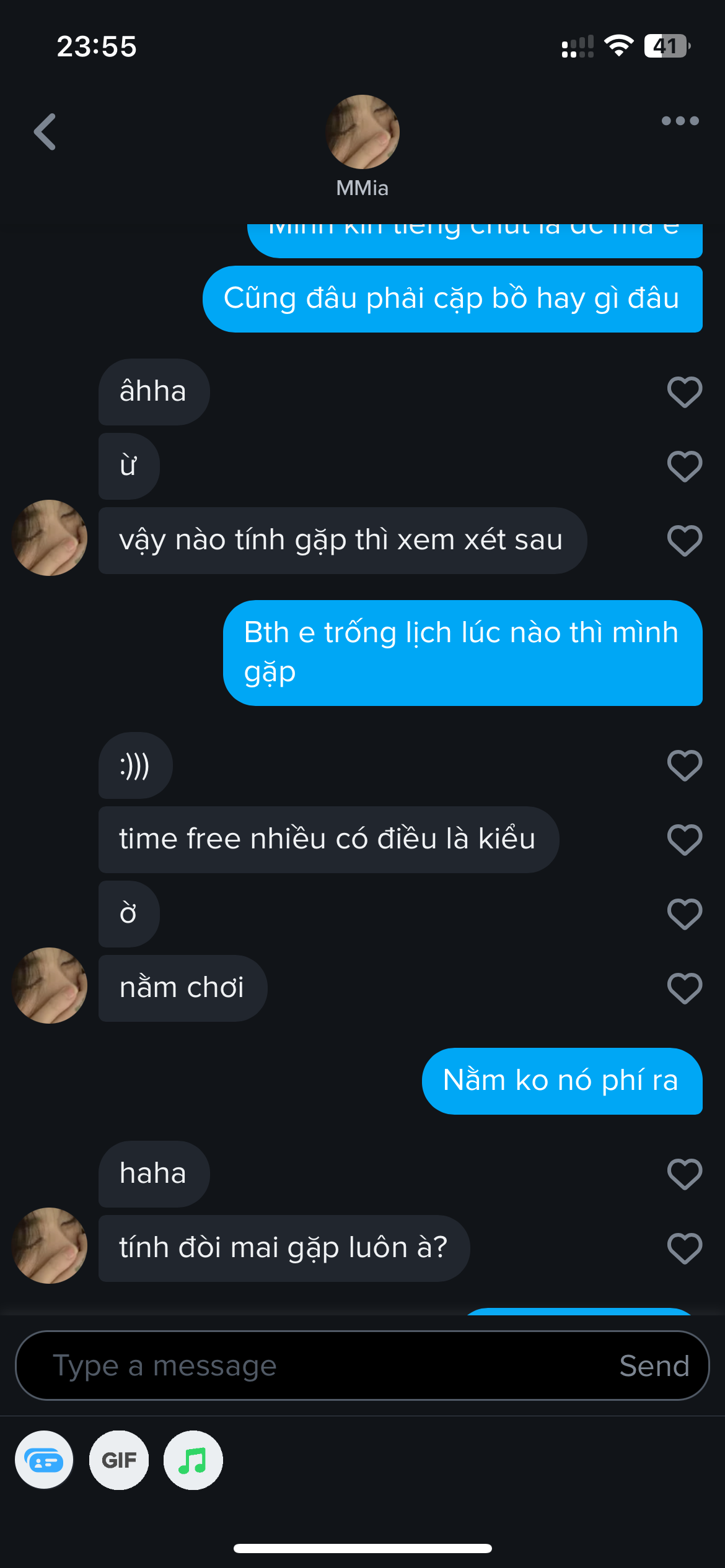Like "tính đòi mai gặp luôn à?"
The image size is (725, 1568).
[684, 1248]
